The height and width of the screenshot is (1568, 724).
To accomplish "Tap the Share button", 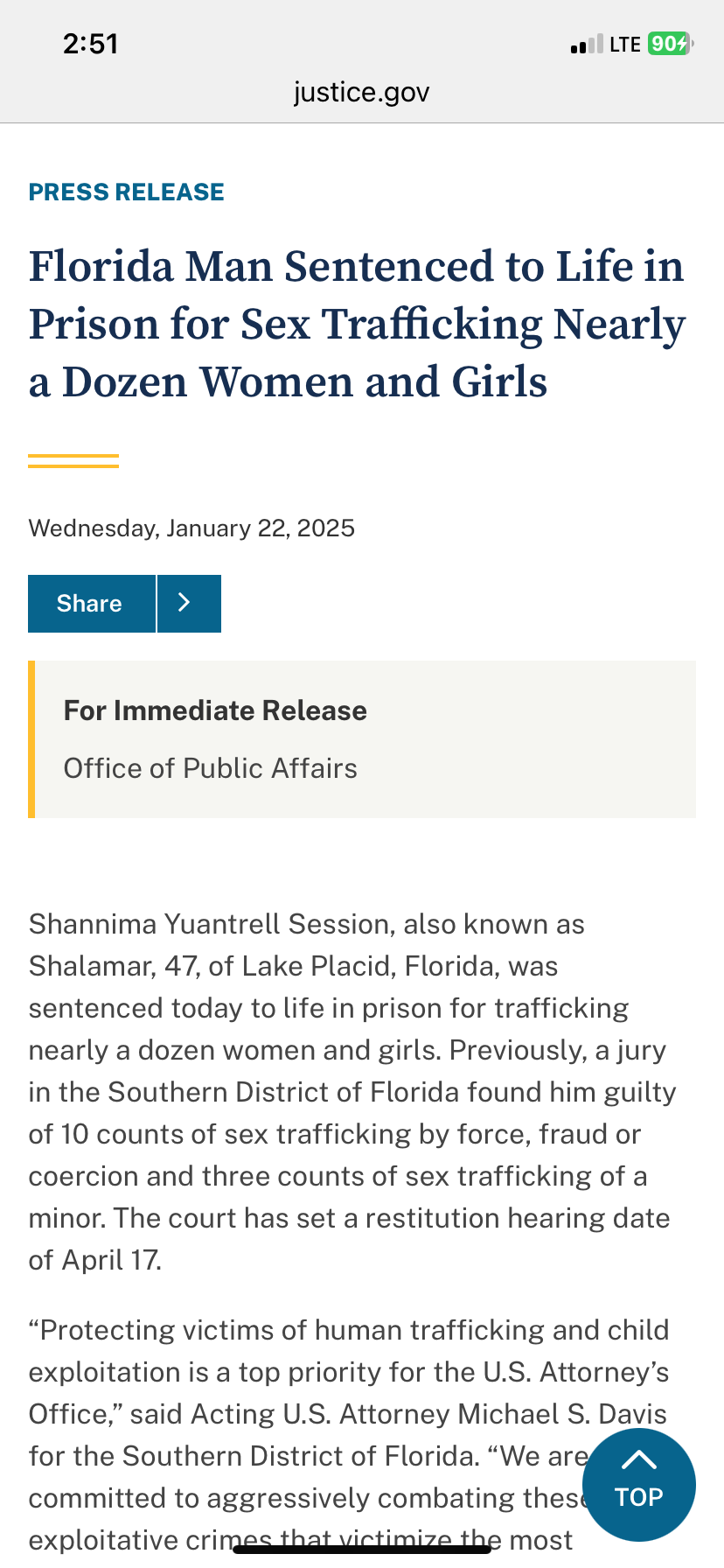I will click(92, 604).
